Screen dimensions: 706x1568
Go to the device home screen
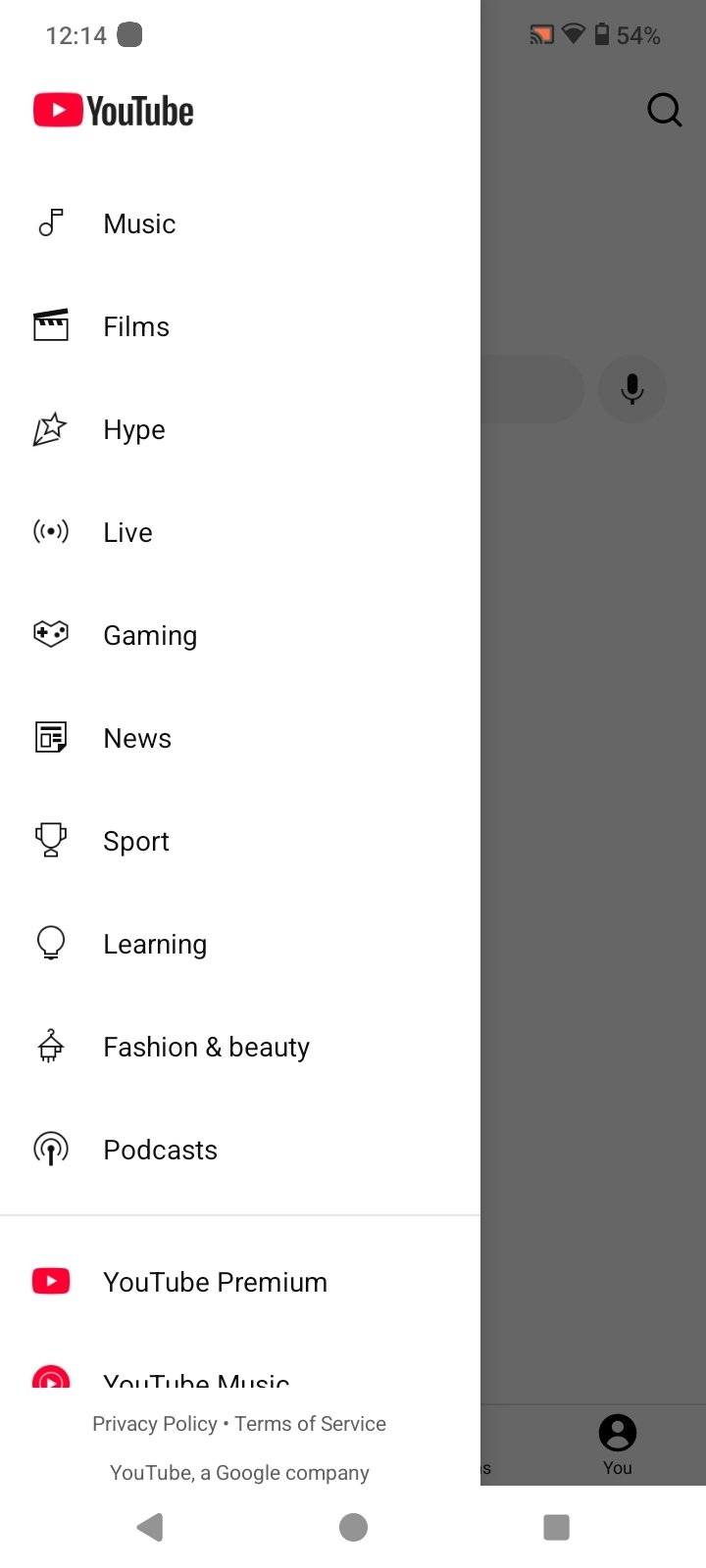[x=353, y=1527]
